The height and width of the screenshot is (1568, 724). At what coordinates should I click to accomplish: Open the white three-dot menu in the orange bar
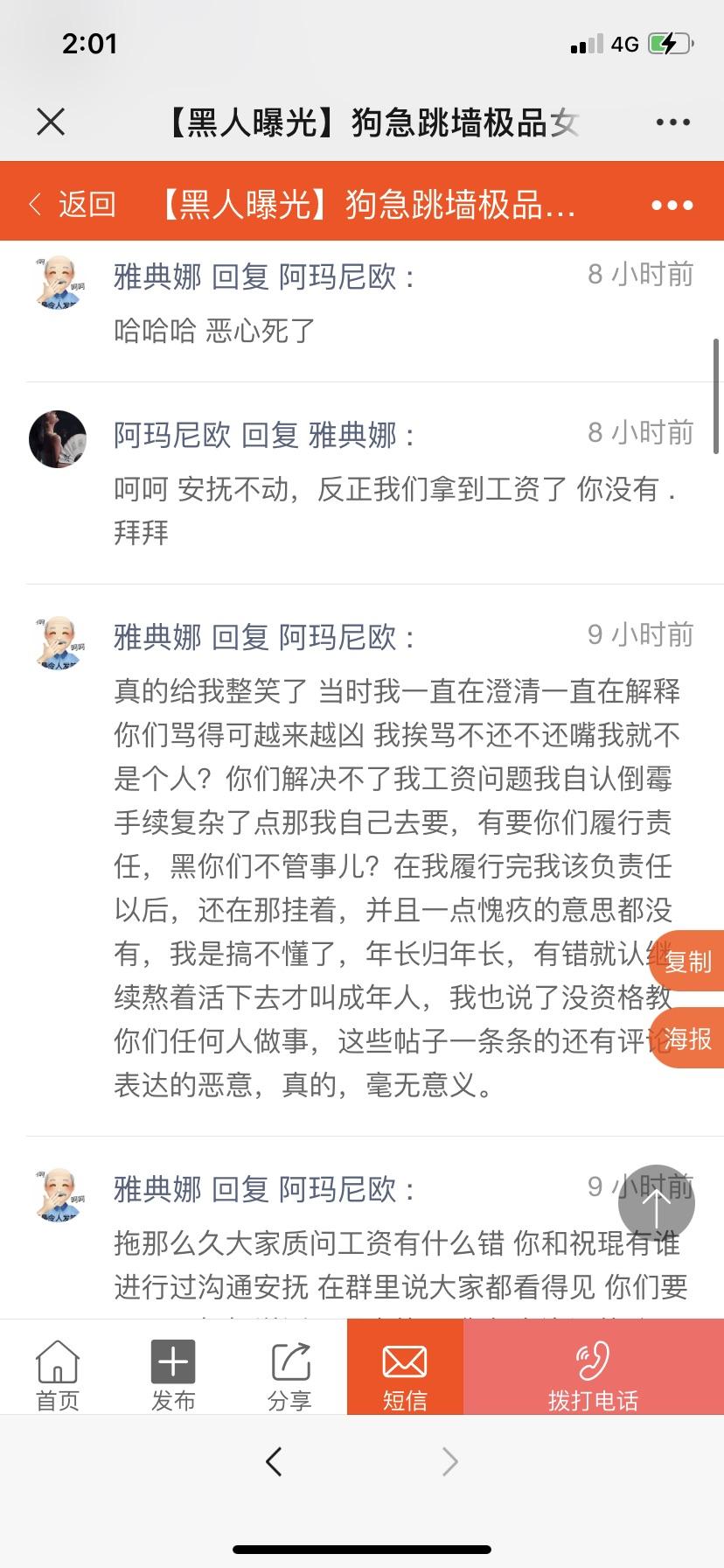coord(672,205)
